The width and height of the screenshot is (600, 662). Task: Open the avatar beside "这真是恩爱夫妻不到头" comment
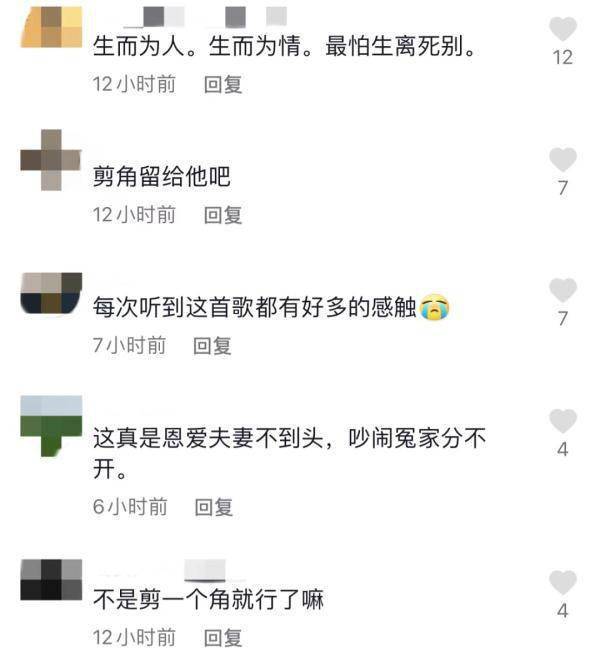51,425
